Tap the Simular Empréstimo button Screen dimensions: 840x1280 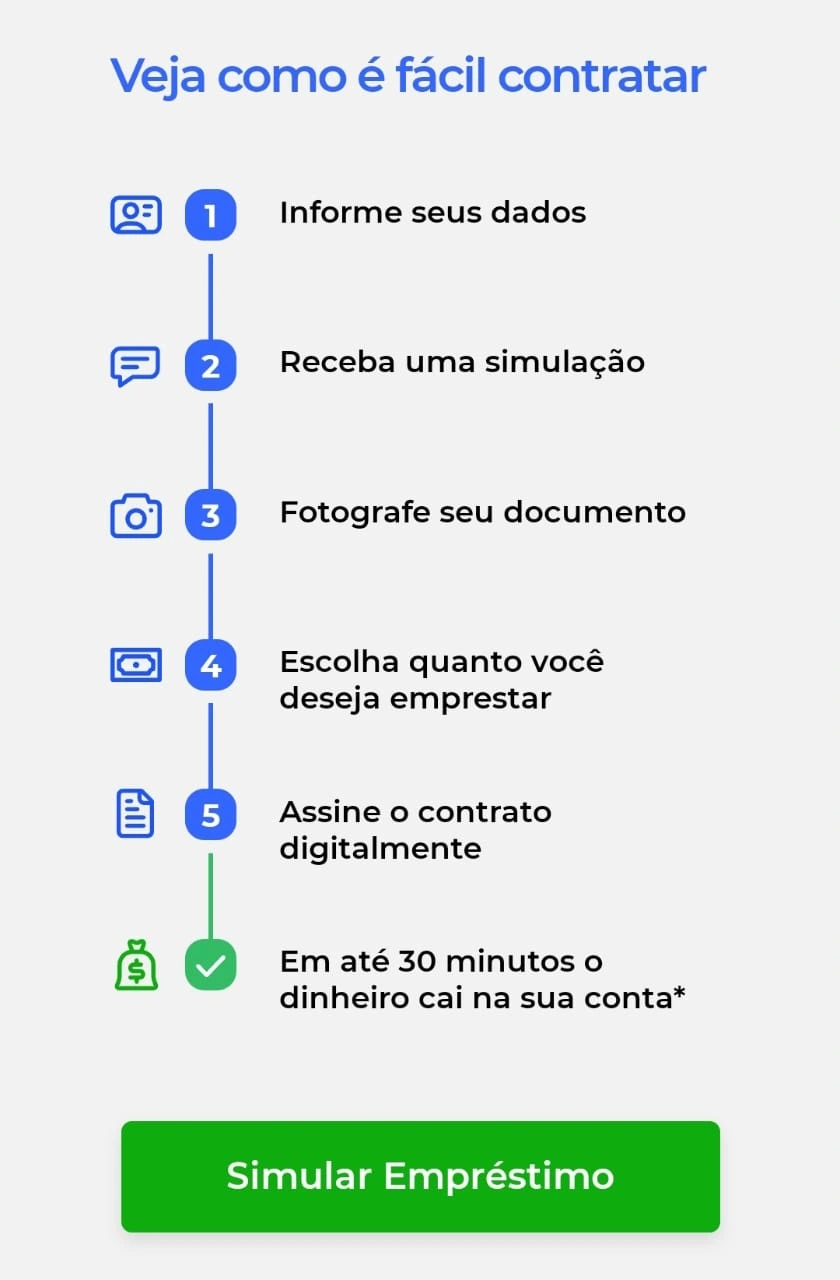(420, 1176)
